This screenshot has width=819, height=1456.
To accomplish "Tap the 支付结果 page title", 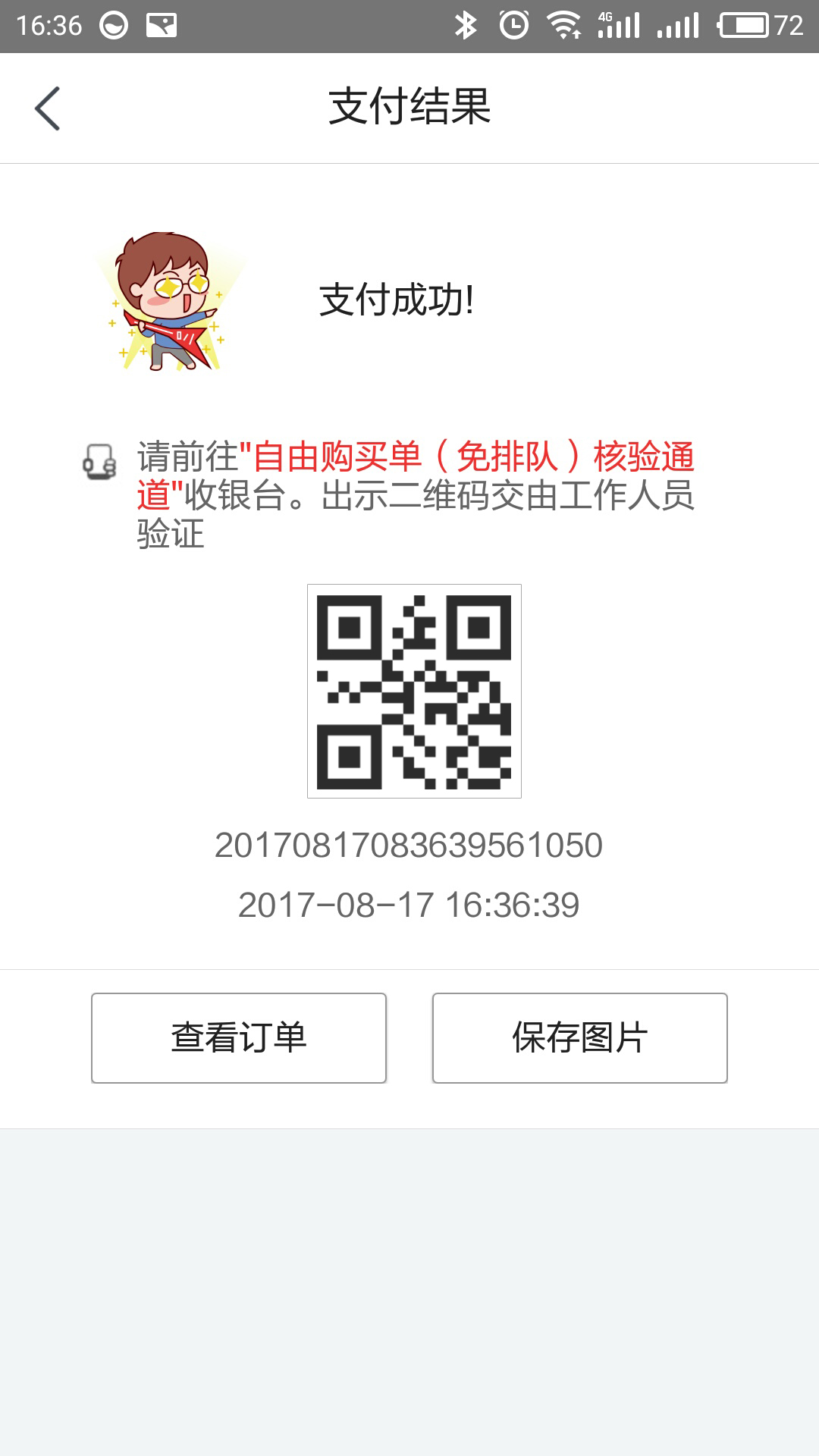I will (x=409, y=106).
